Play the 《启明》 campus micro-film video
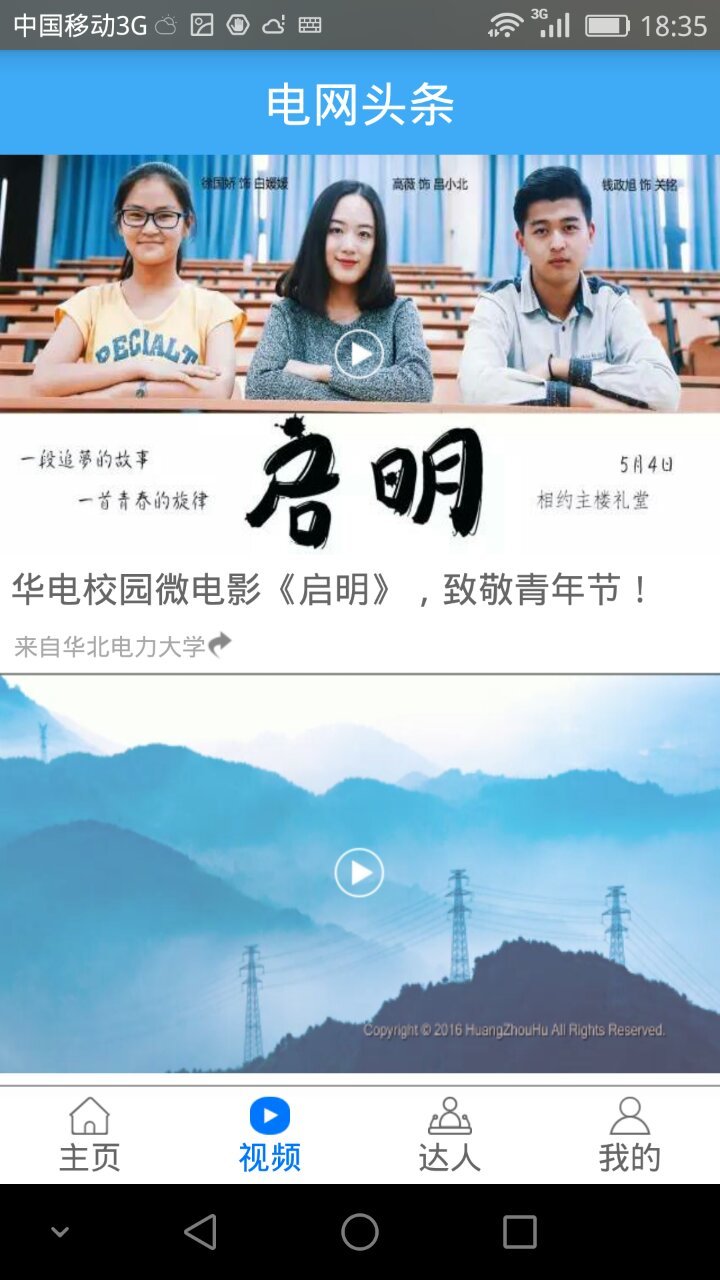Screen dimensions: 720x1280 pos(359,354)
